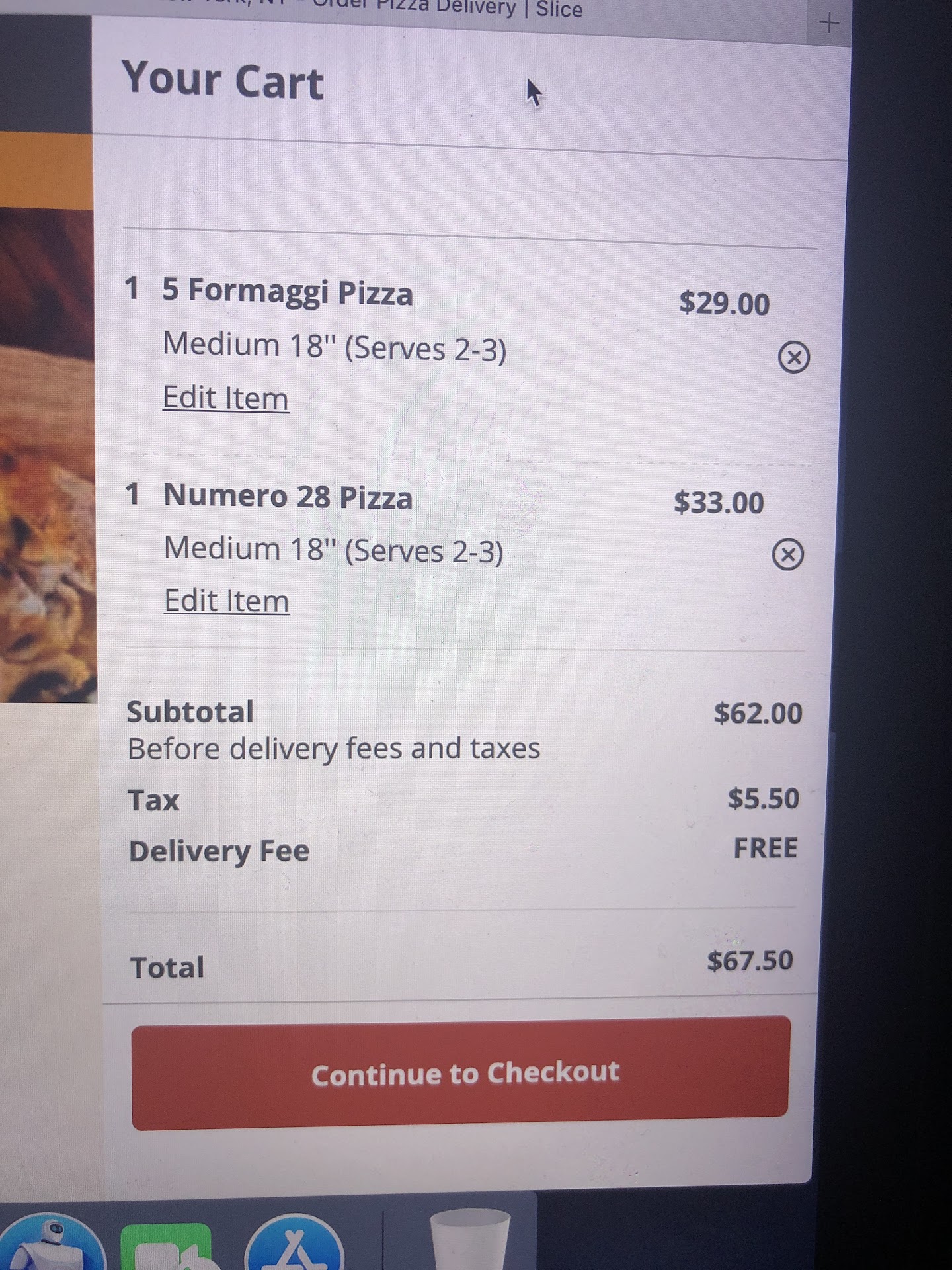The image size is (952, 1270).
Task: Remove 5 Formaggi Pizza from cart
Action: 793,358
